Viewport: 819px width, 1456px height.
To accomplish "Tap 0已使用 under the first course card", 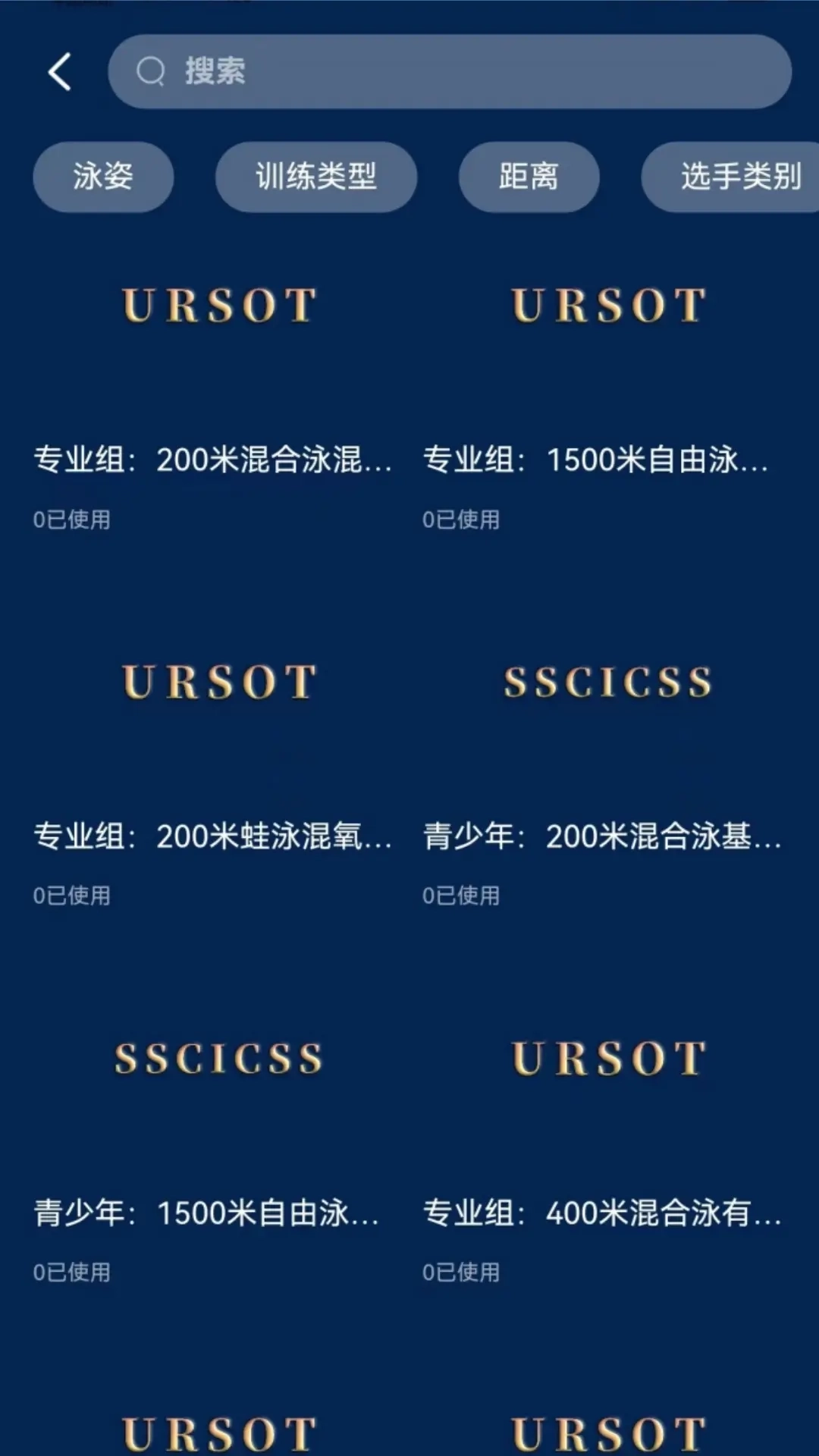I will (x=71, y=519).
